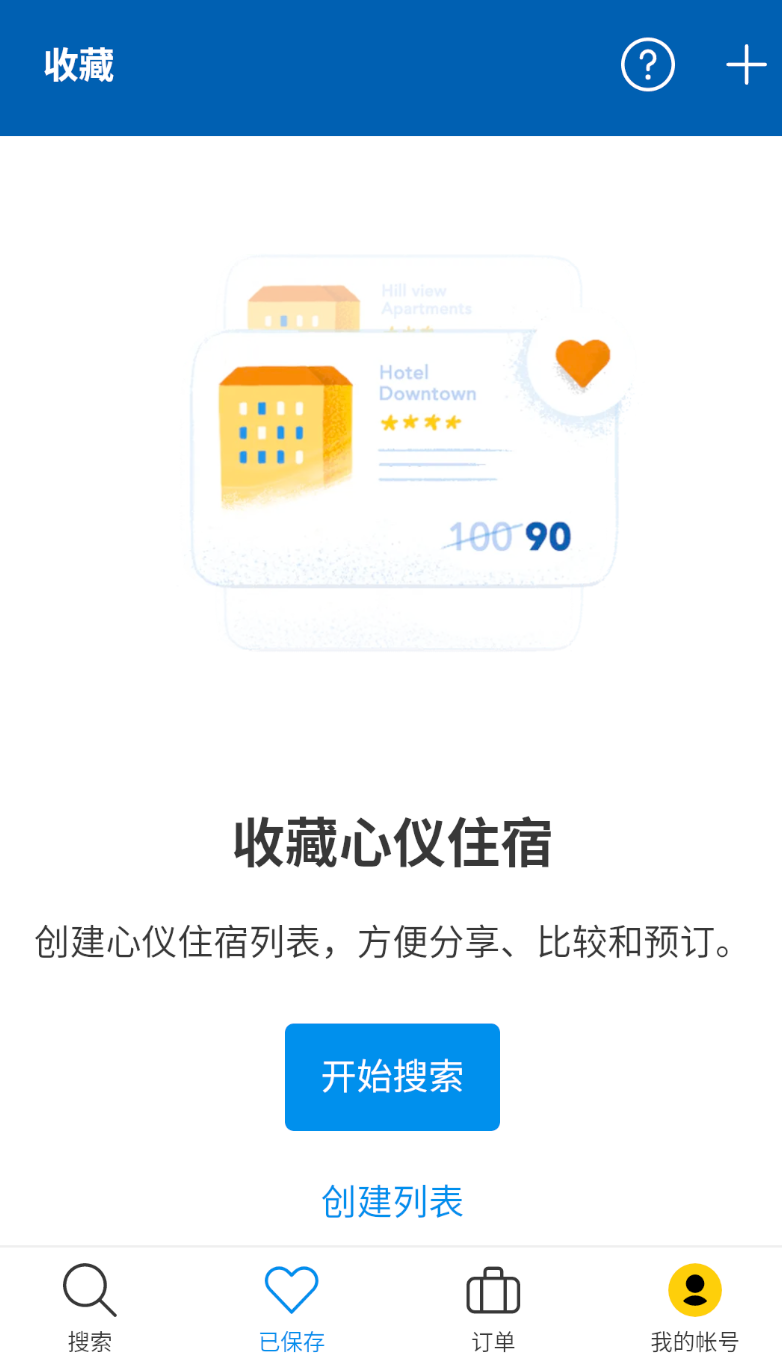
Task: Switch to the 订单 tab
Action: click(492, 1305)
